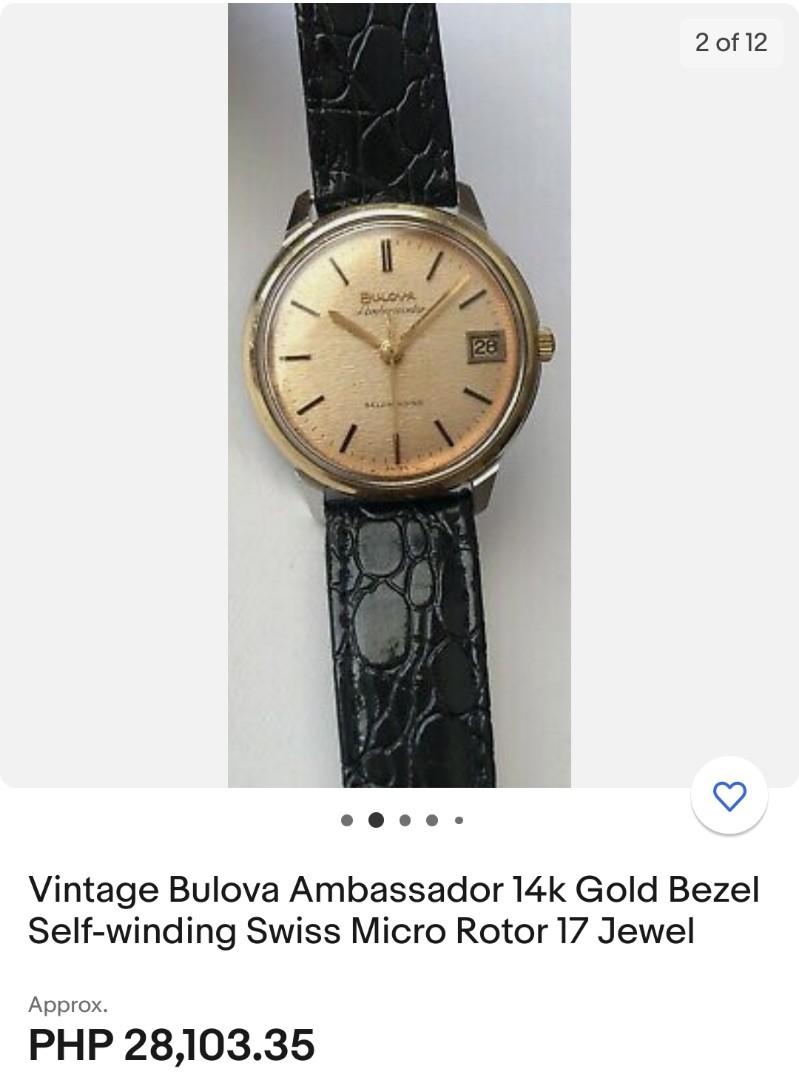Tap the heart icon to favorite listing

click(x=731, y=797)
